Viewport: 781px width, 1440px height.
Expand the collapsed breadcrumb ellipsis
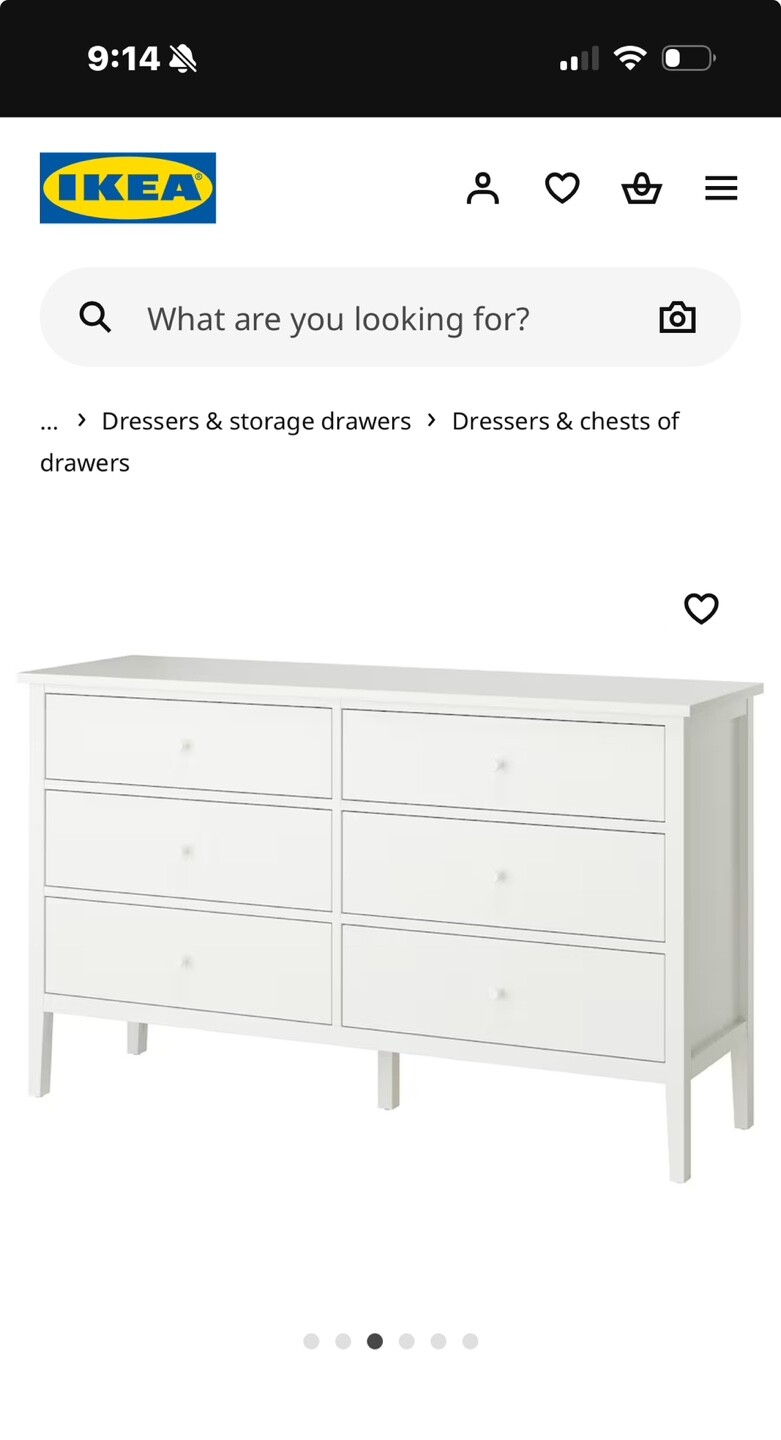(x=49, y=422)
